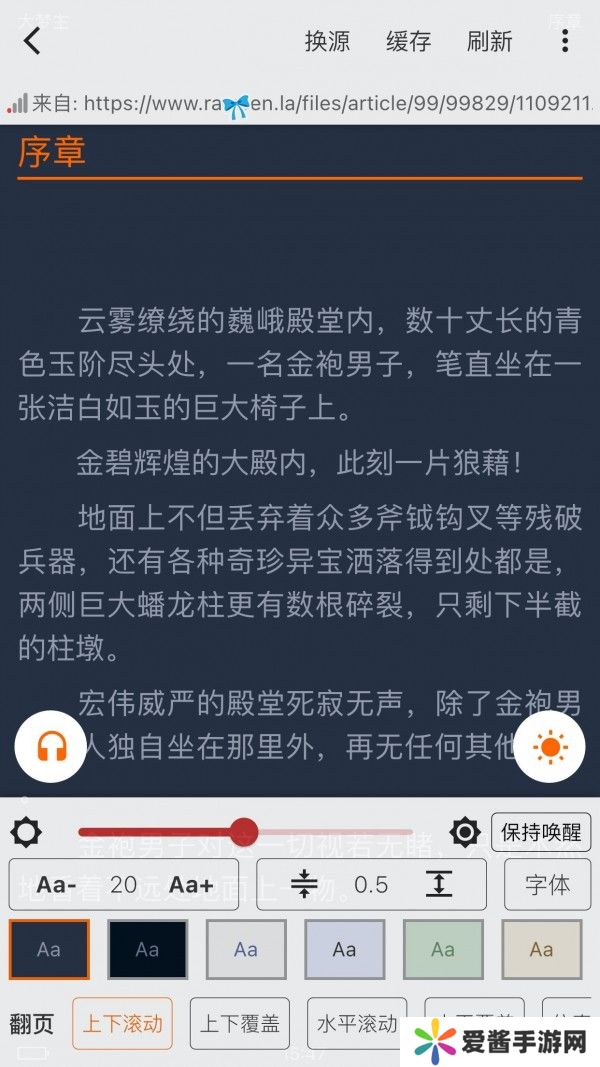Select the black background theme swatch

[x=147, y=949]
